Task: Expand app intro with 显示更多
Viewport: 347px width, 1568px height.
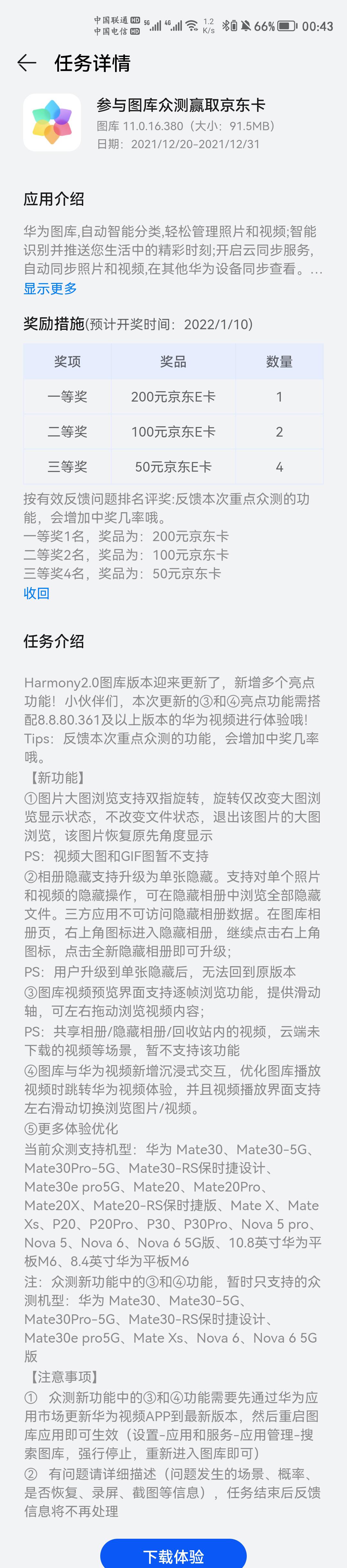Action: pyautogui.click(x=50, y=288)
